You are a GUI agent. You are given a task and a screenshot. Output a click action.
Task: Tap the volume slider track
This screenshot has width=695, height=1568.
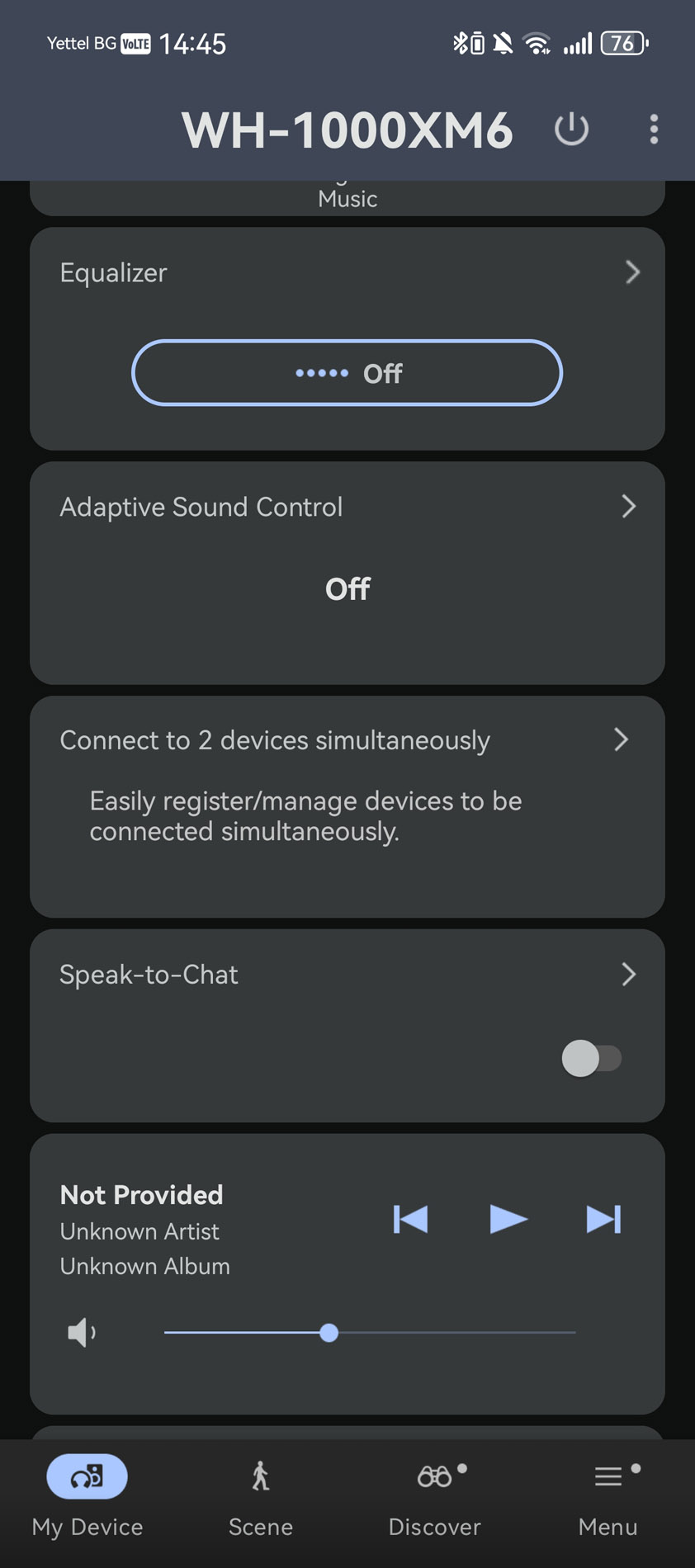click(x=370, y=1332)
